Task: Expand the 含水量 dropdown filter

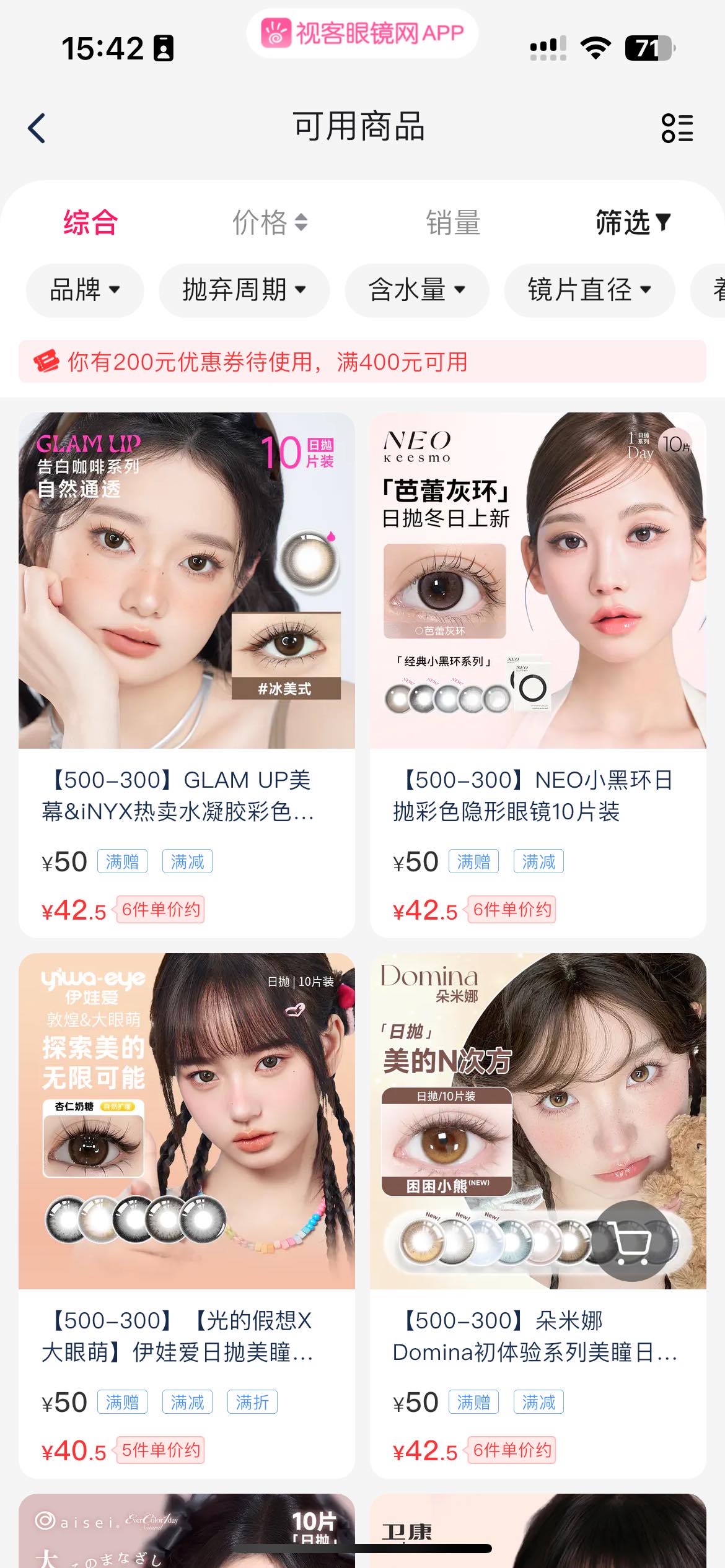Action: 416,290
